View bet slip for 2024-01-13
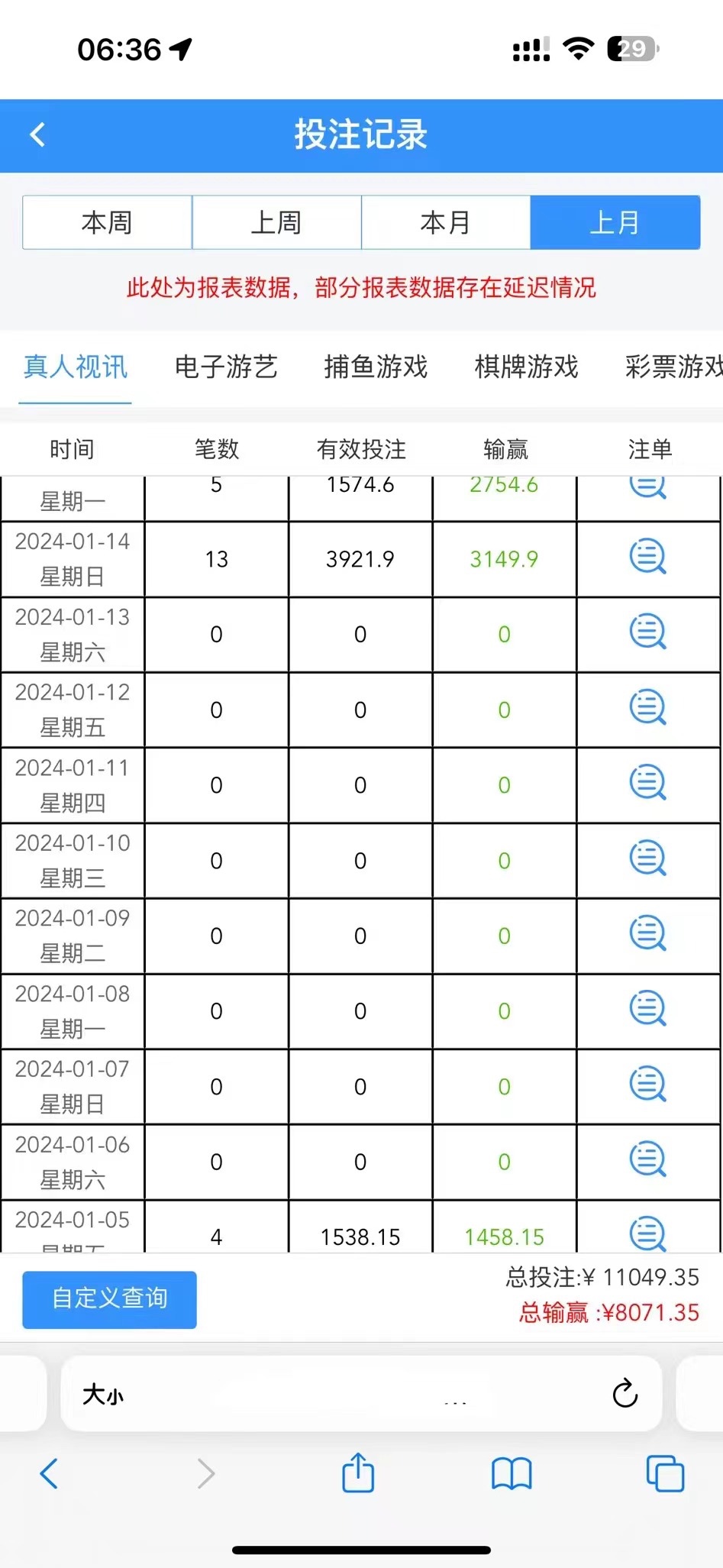Image resolution: width=723 pixels, height=1568 pixels. 647,632
